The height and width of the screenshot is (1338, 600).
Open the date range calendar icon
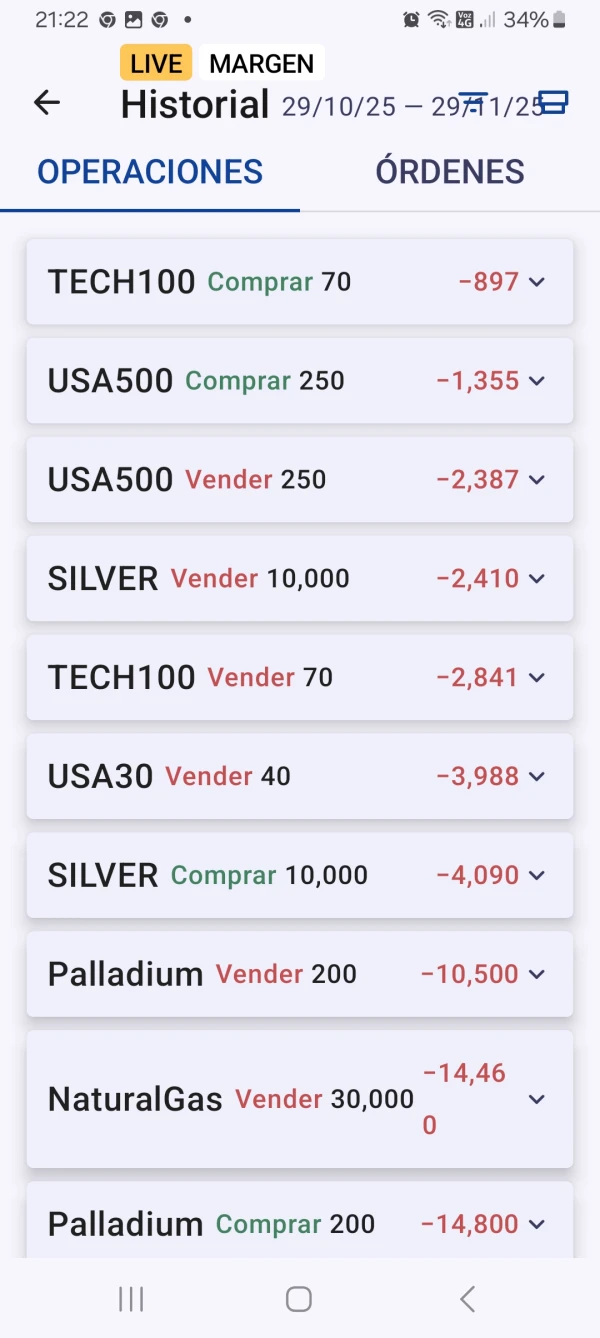click(553, 102)
